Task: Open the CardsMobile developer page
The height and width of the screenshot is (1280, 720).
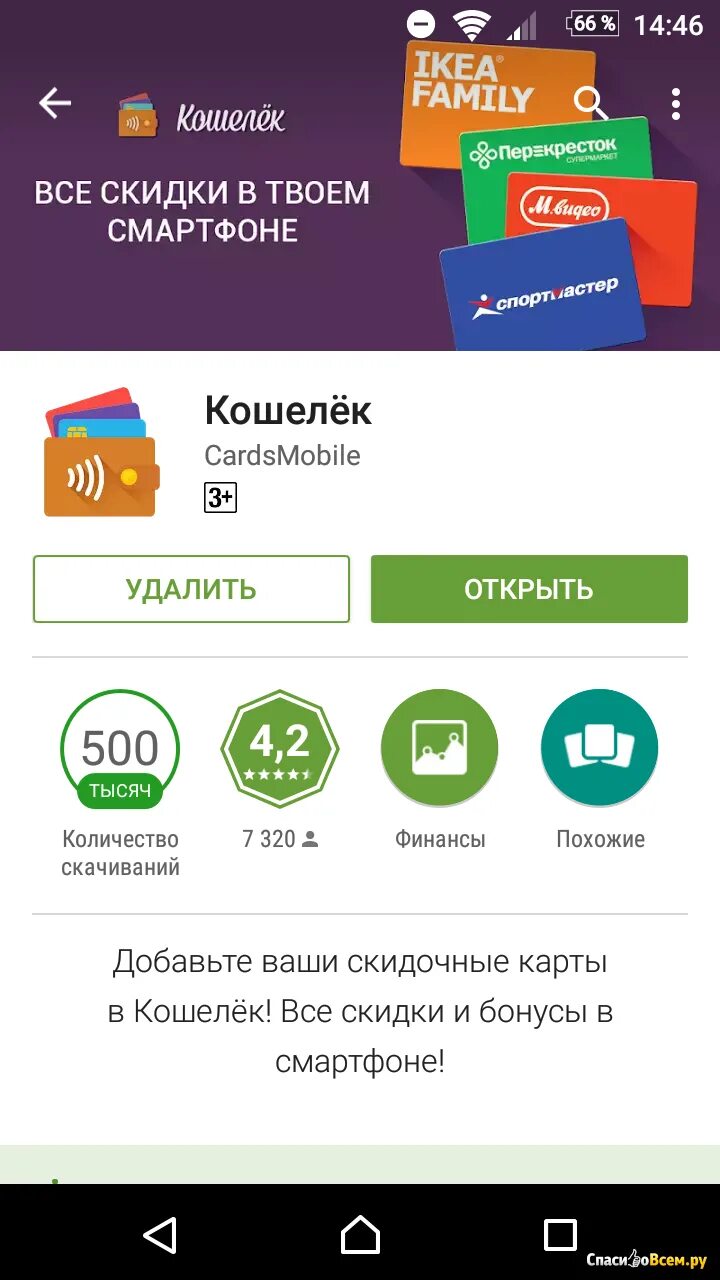Action: click(282, 456)
